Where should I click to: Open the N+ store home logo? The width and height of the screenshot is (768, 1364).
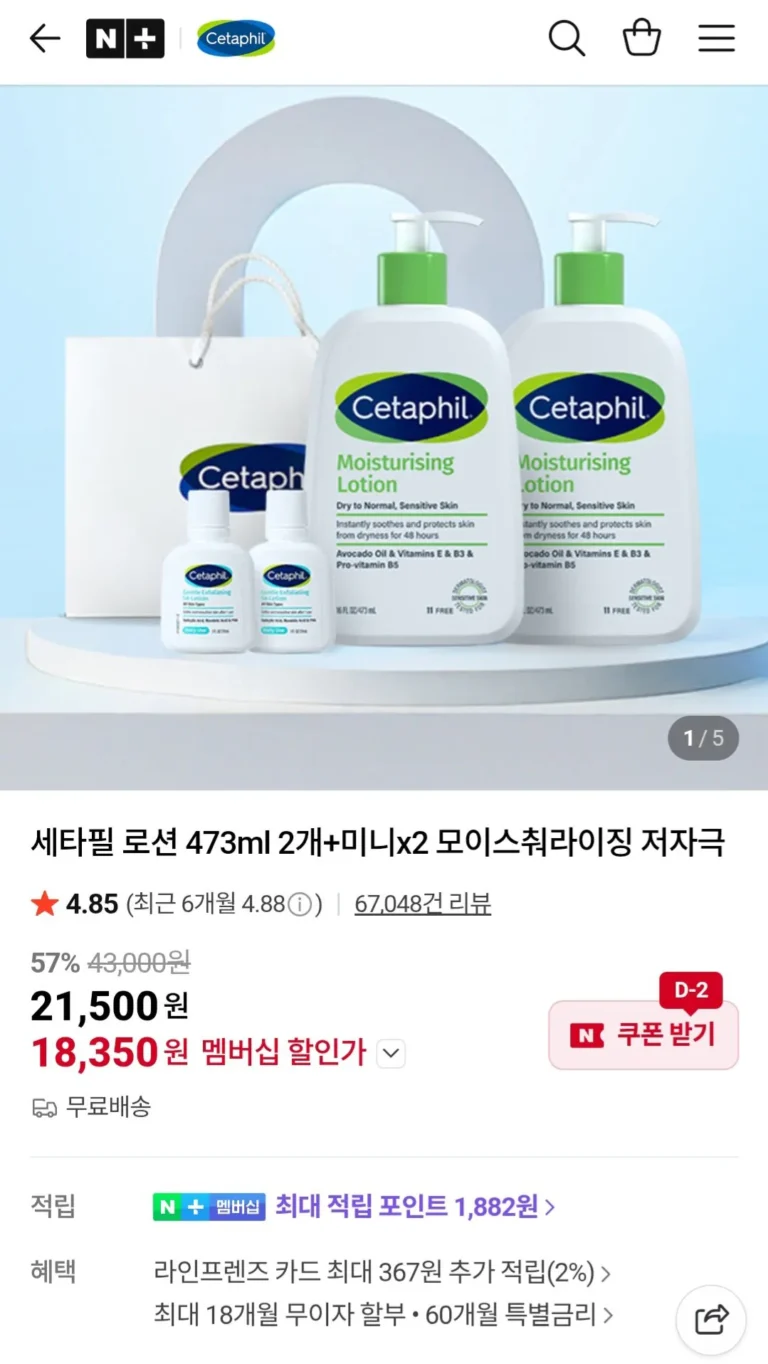tap(125, 39)
